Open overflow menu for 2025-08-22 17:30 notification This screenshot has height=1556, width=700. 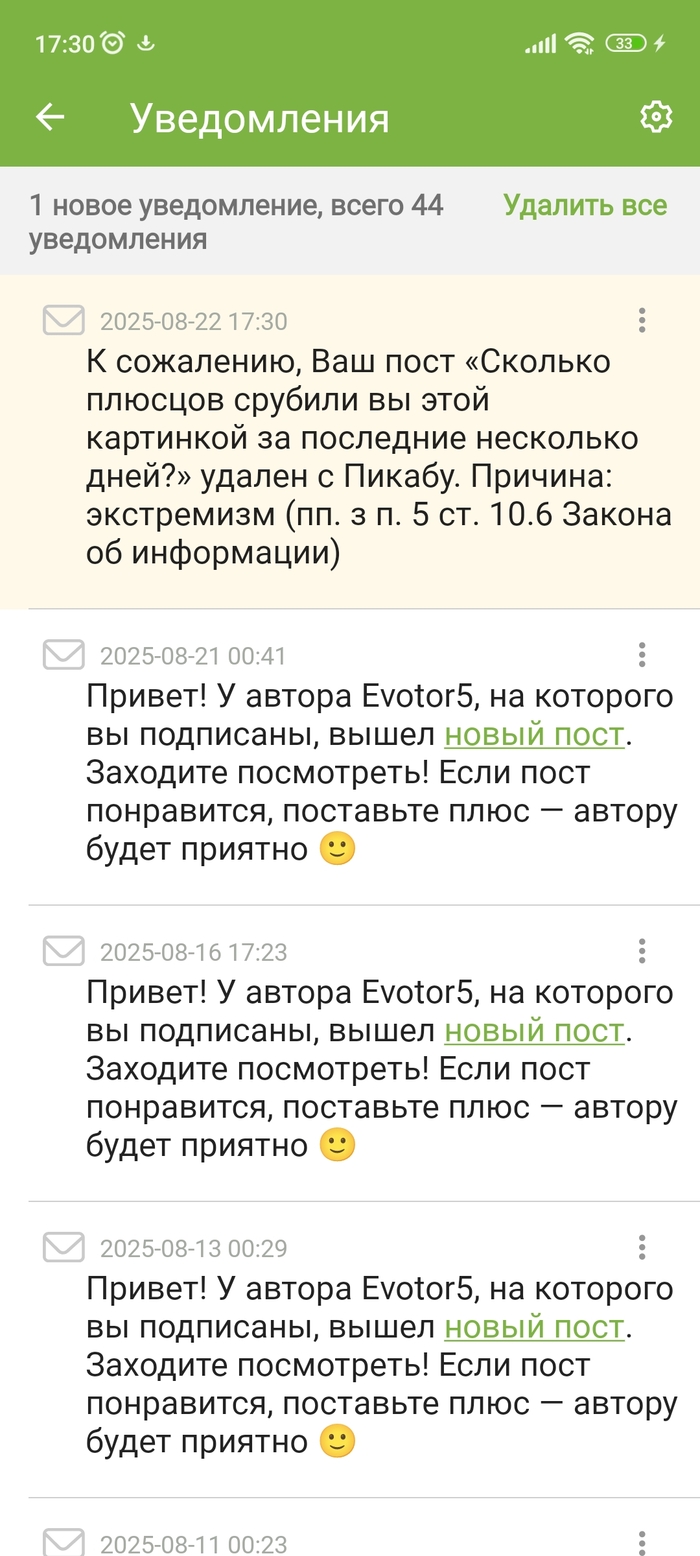(641, 320)
